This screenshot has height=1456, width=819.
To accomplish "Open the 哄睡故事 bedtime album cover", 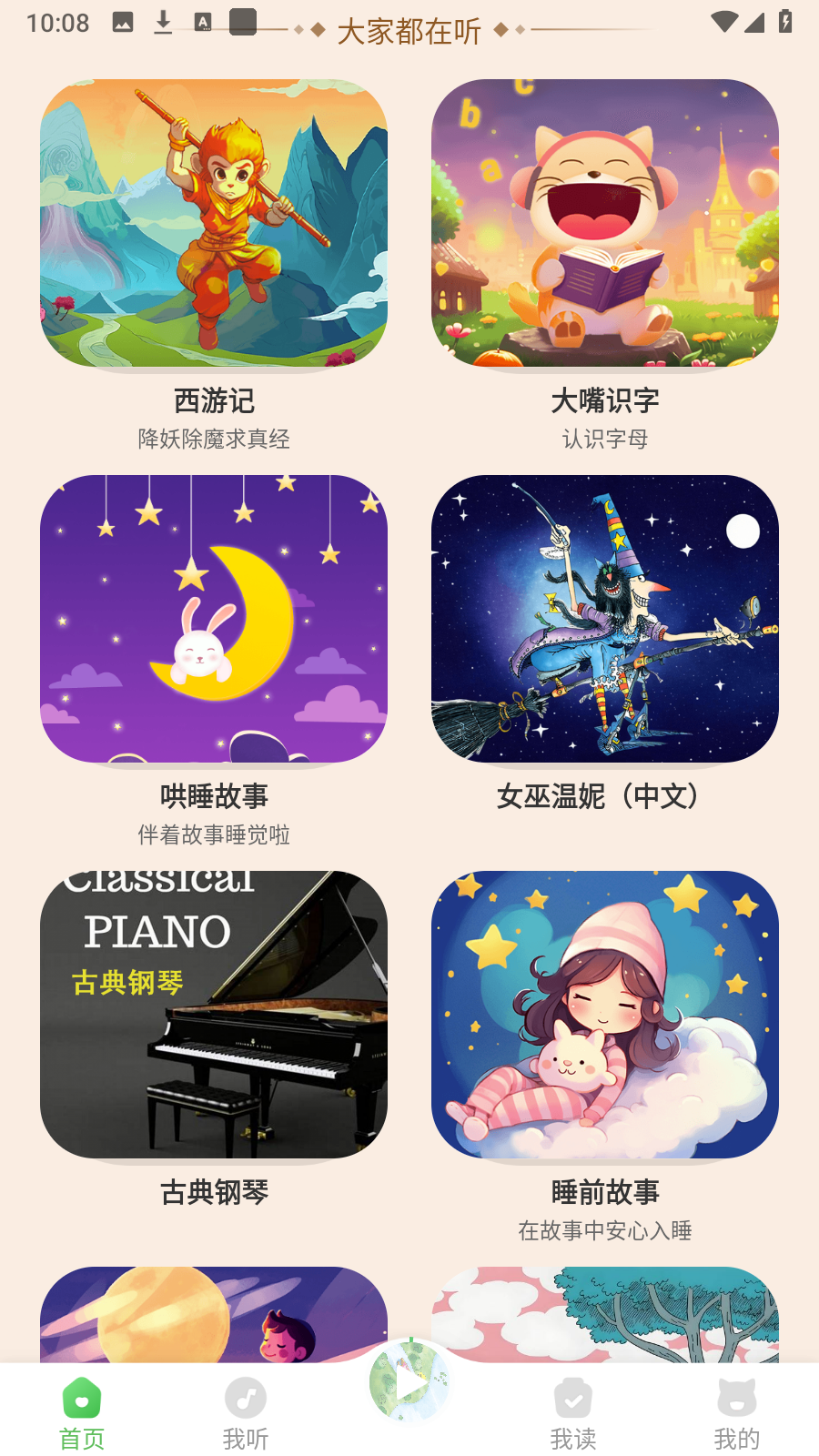I will (213, 620).
